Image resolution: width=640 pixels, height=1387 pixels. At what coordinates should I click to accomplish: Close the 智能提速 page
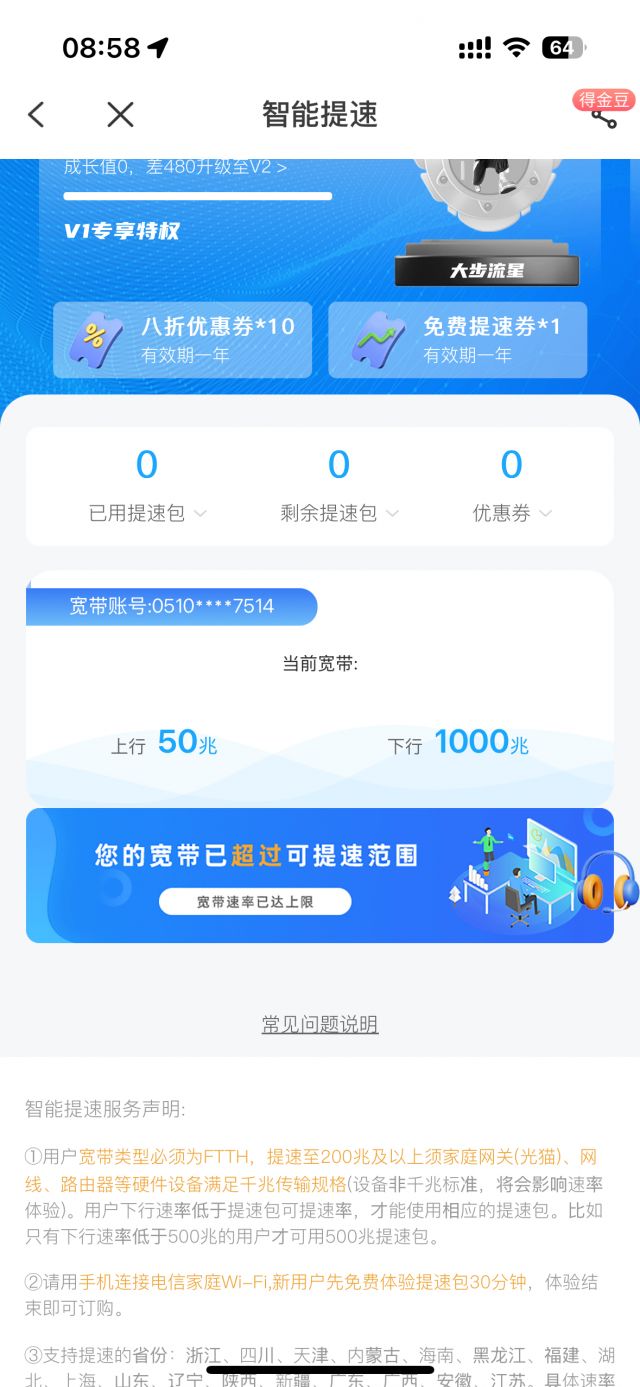(x=120, y=115)
